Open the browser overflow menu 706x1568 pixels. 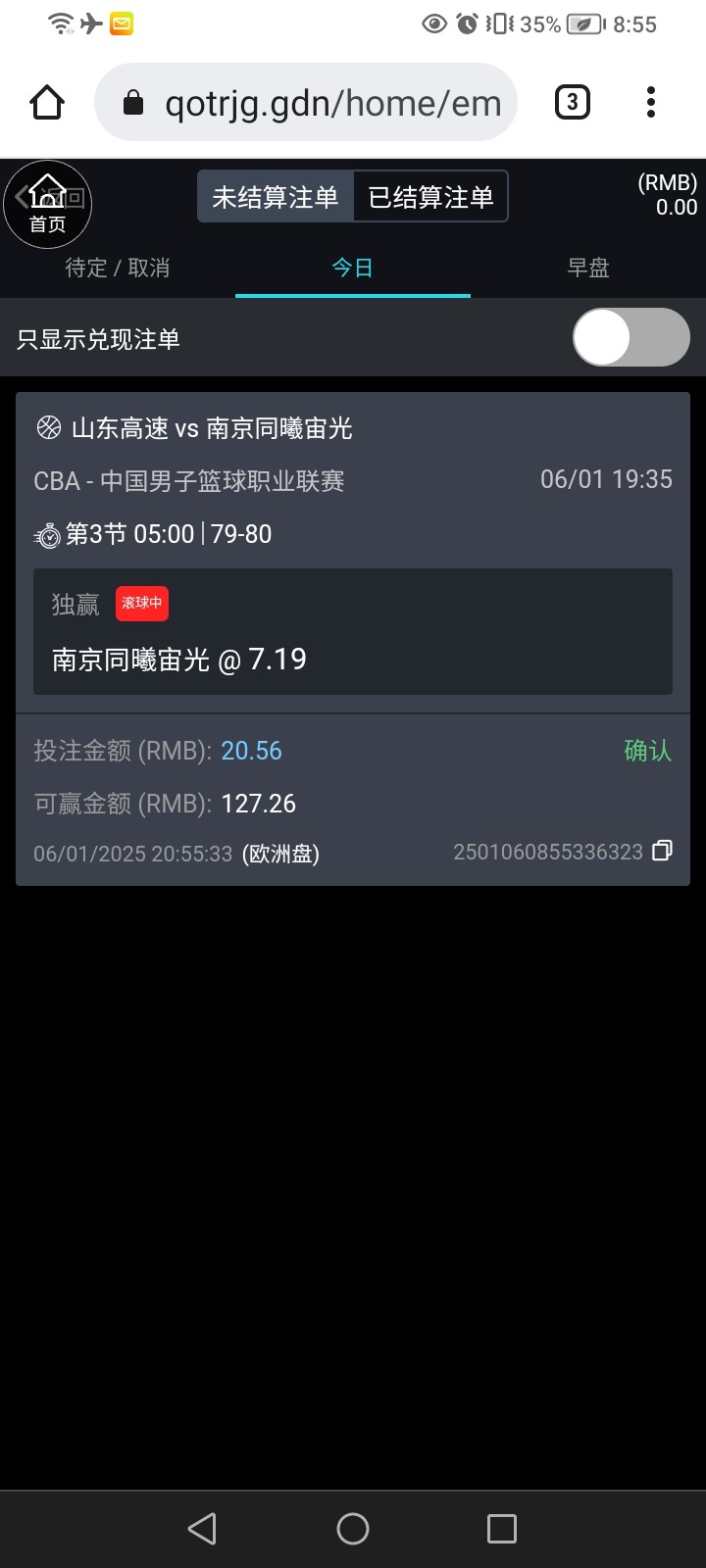tap(650, 102)
